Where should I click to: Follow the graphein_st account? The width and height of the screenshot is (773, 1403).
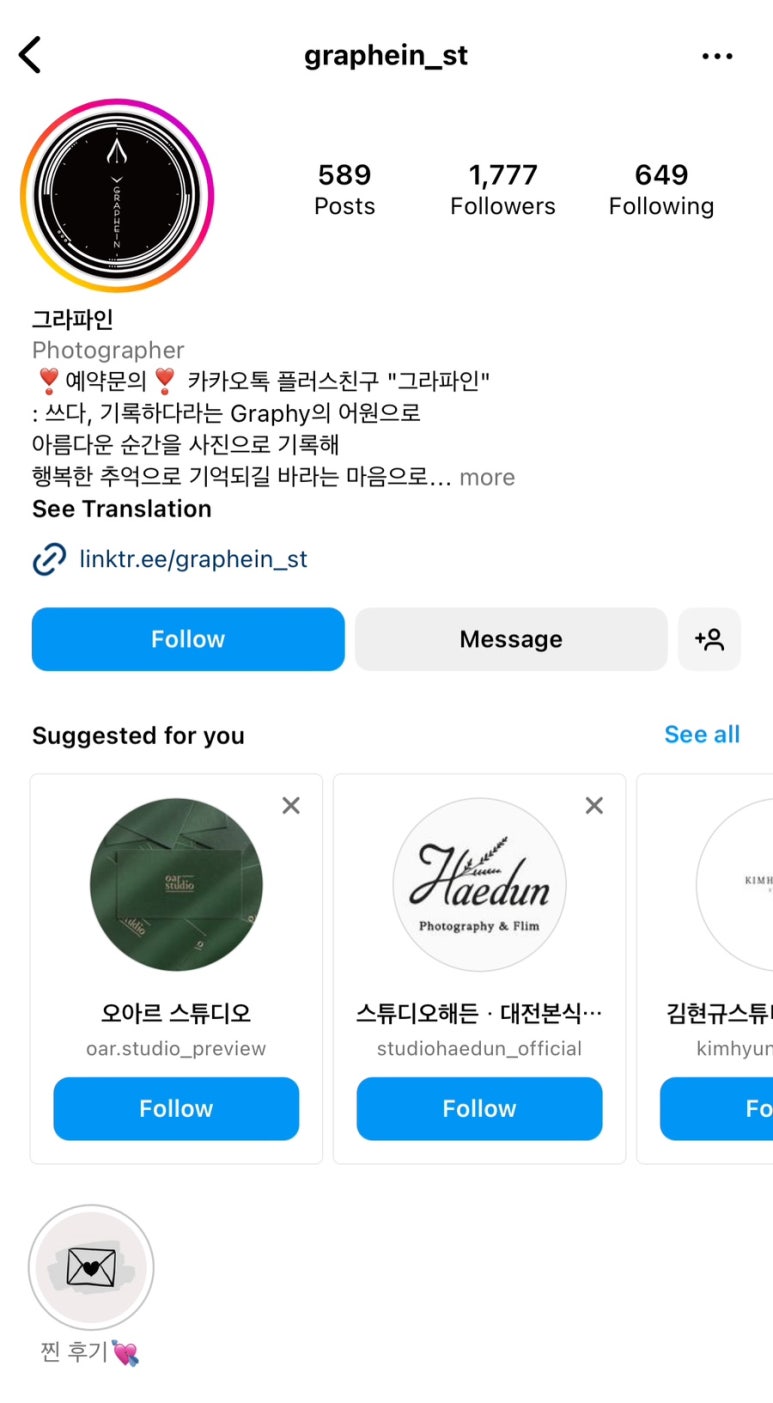pyautogui.click(x=188, y=639)
